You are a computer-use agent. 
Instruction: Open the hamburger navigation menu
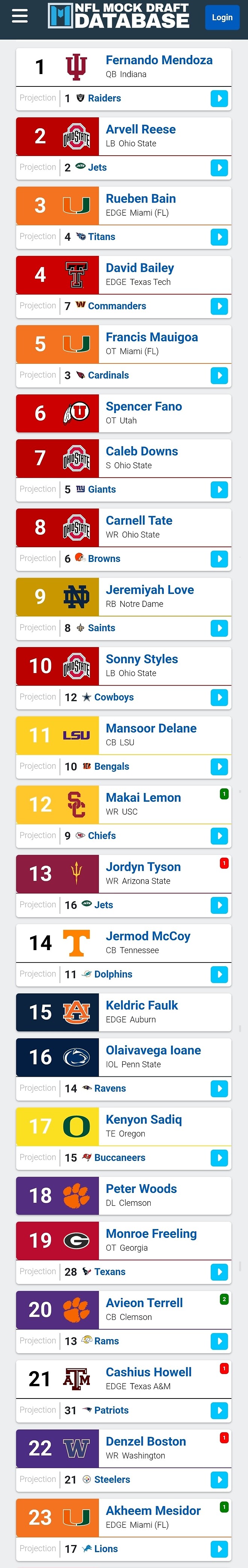click(x=20, y=17)
